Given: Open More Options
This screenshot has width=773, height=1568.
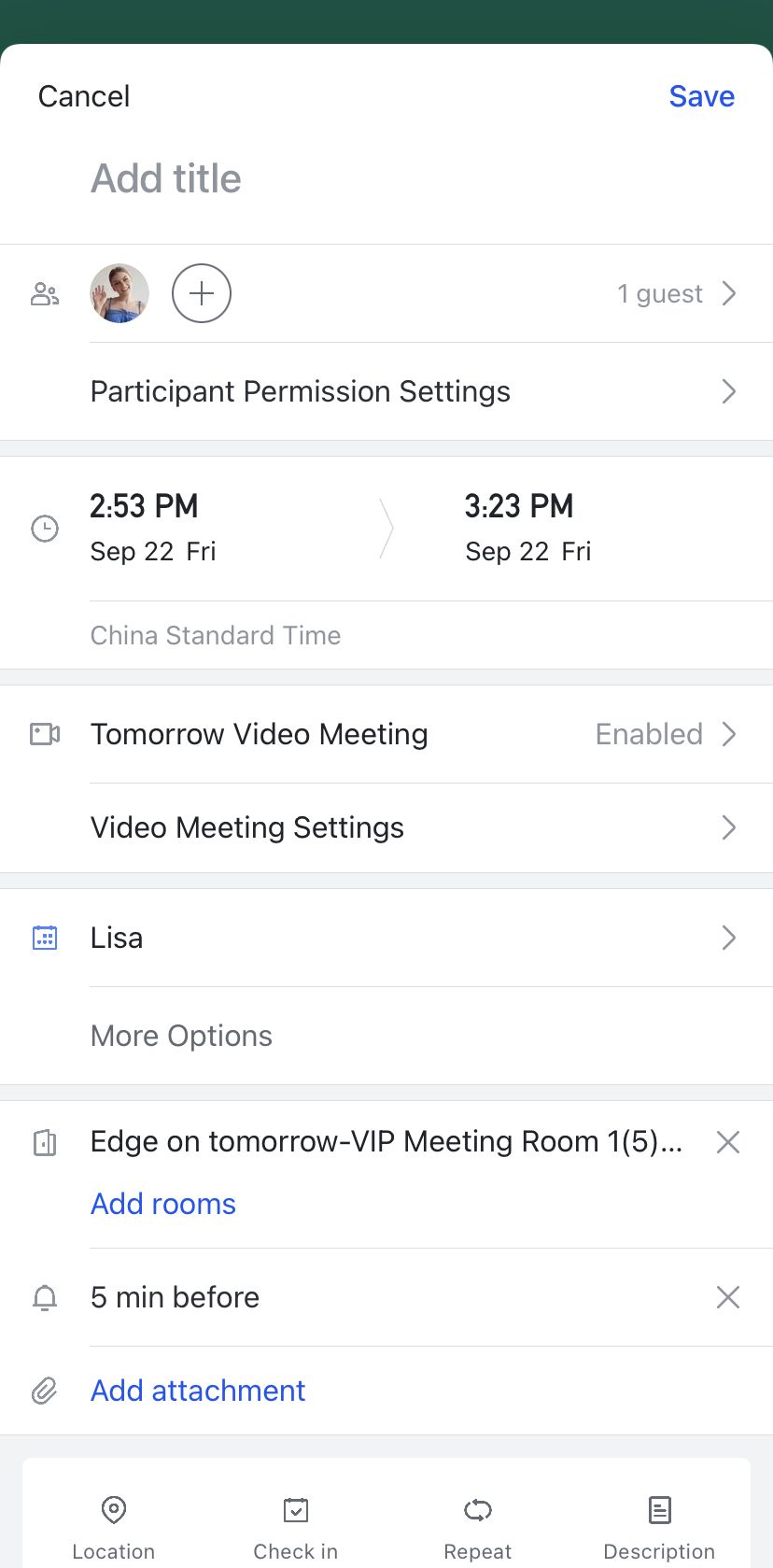Looking at the screenshot, I should 181,1036.
